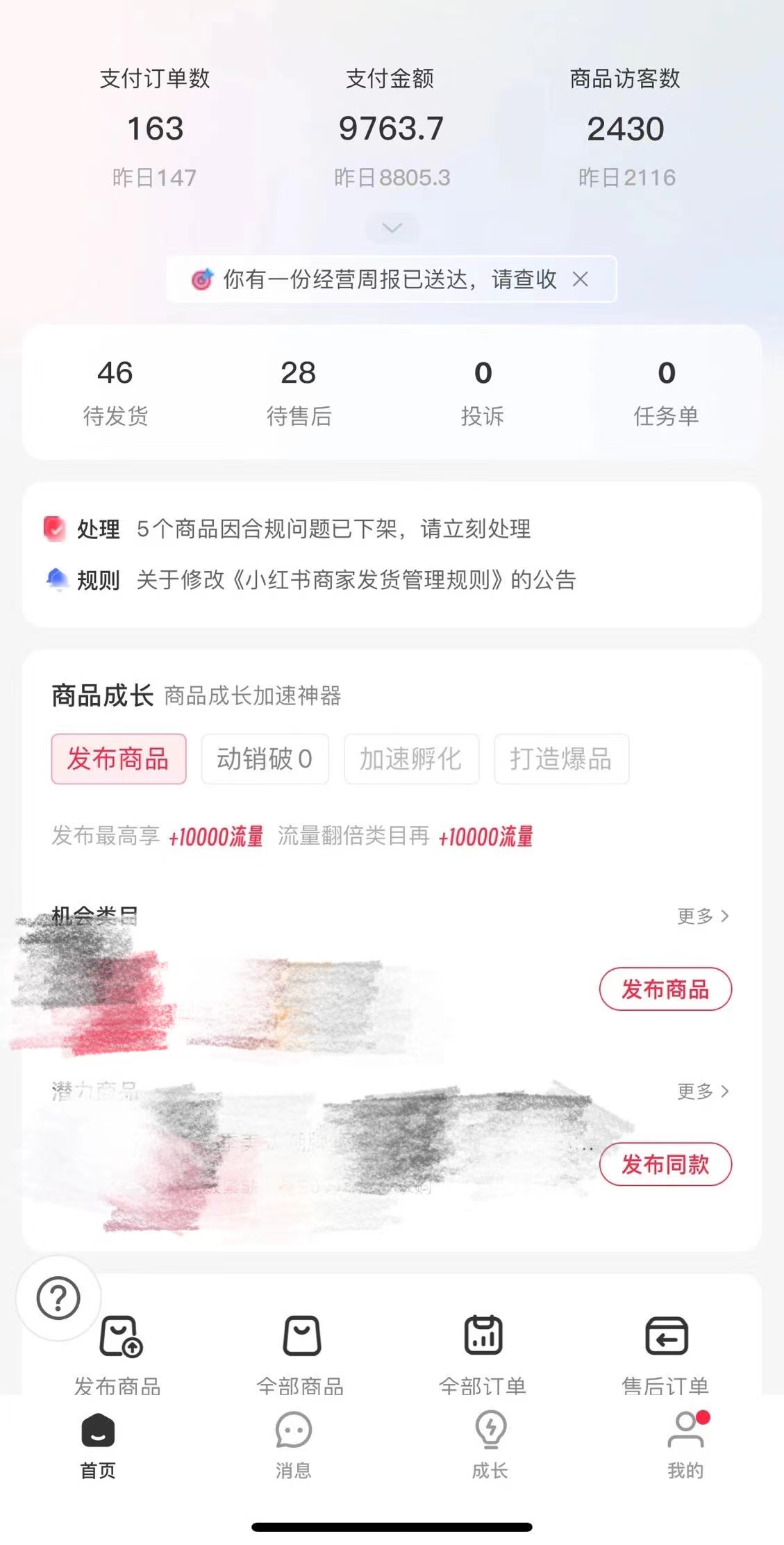Select the 加速孵化 chip

tap(411, 759)
